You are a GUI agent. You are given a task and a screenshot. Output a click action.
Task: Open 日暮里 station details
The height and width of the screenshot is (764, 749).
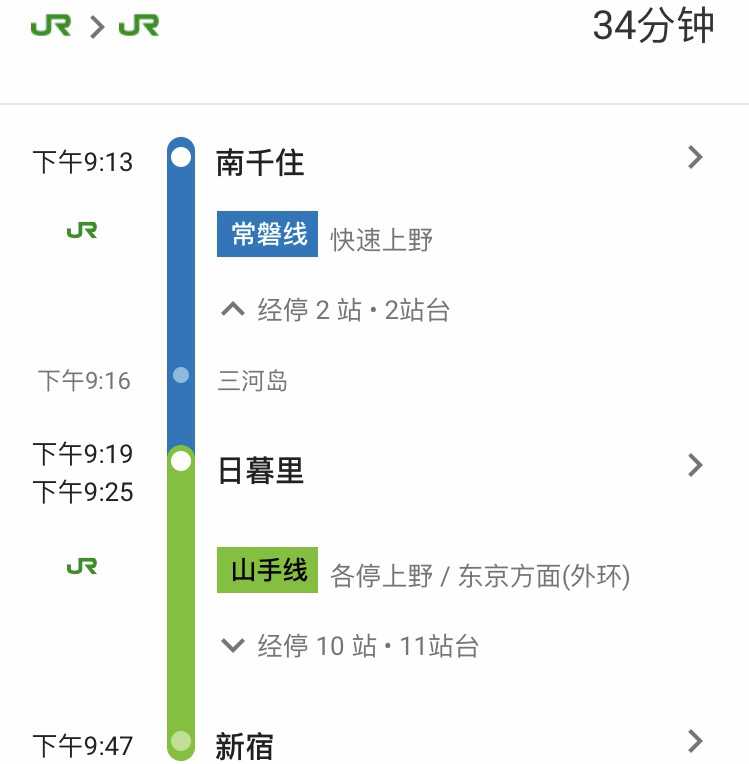coord(696,466)
